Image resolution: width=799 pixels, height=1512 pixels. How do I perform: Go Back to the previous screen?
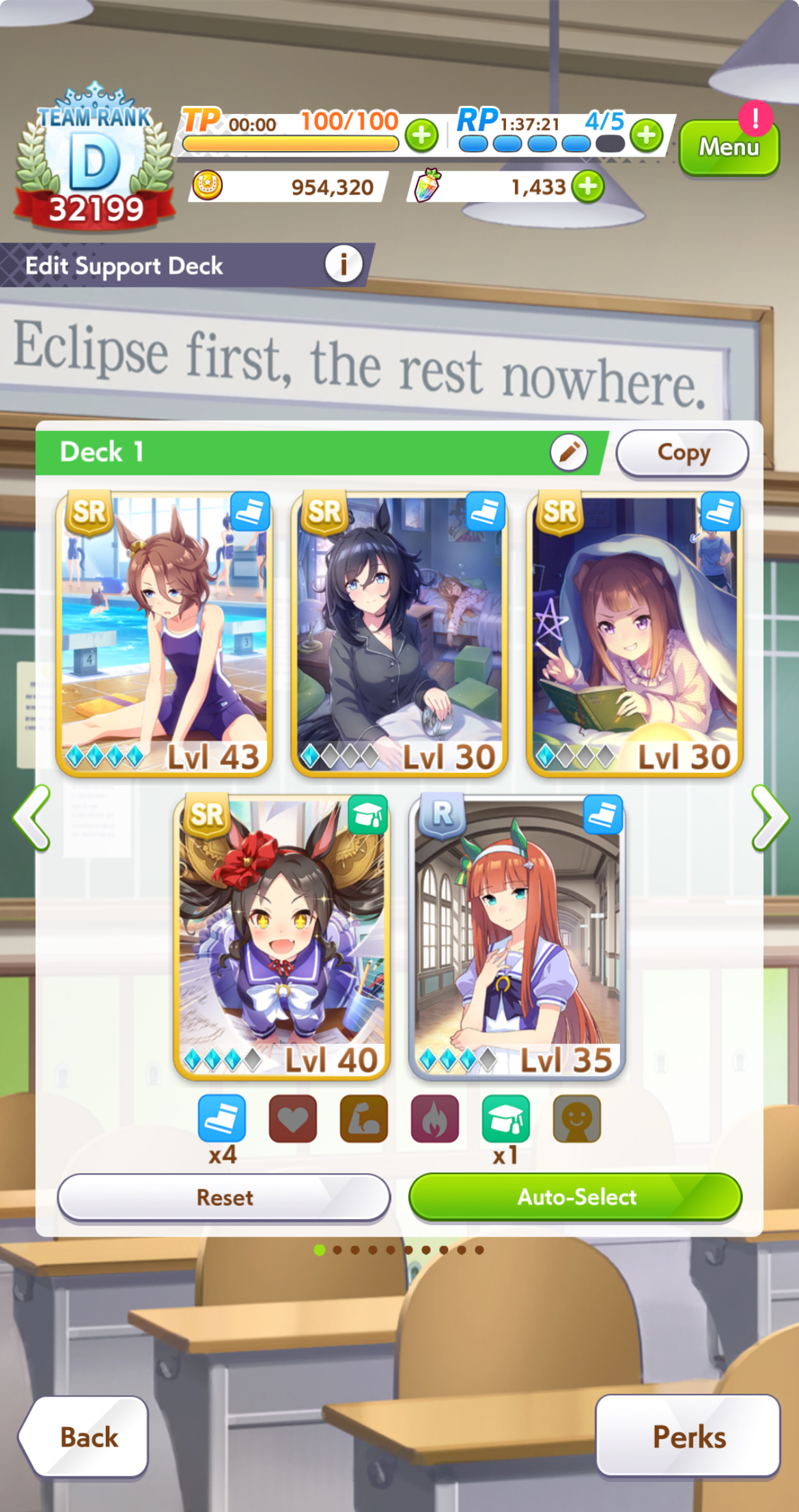[85, 1436]
